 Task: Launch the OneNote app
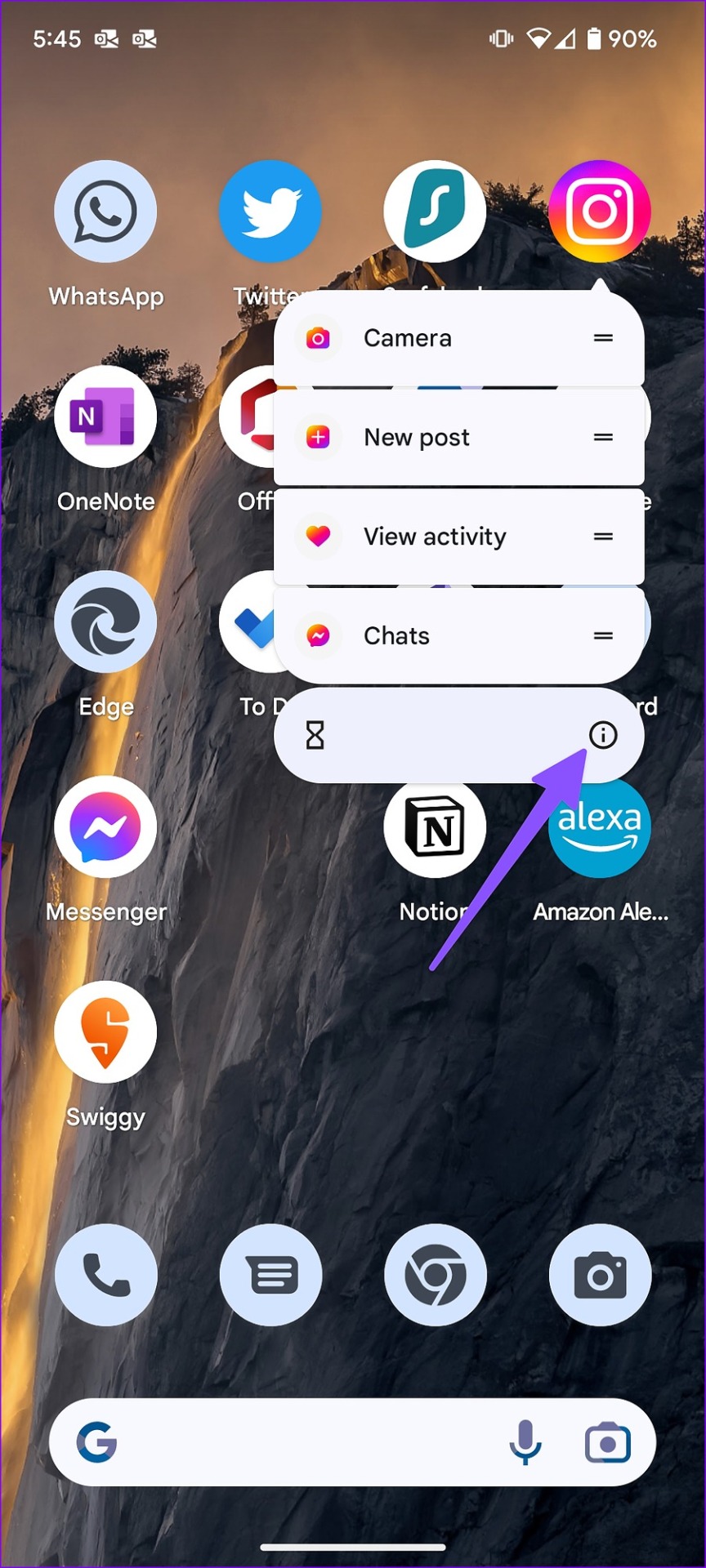[x=105, y=417]
